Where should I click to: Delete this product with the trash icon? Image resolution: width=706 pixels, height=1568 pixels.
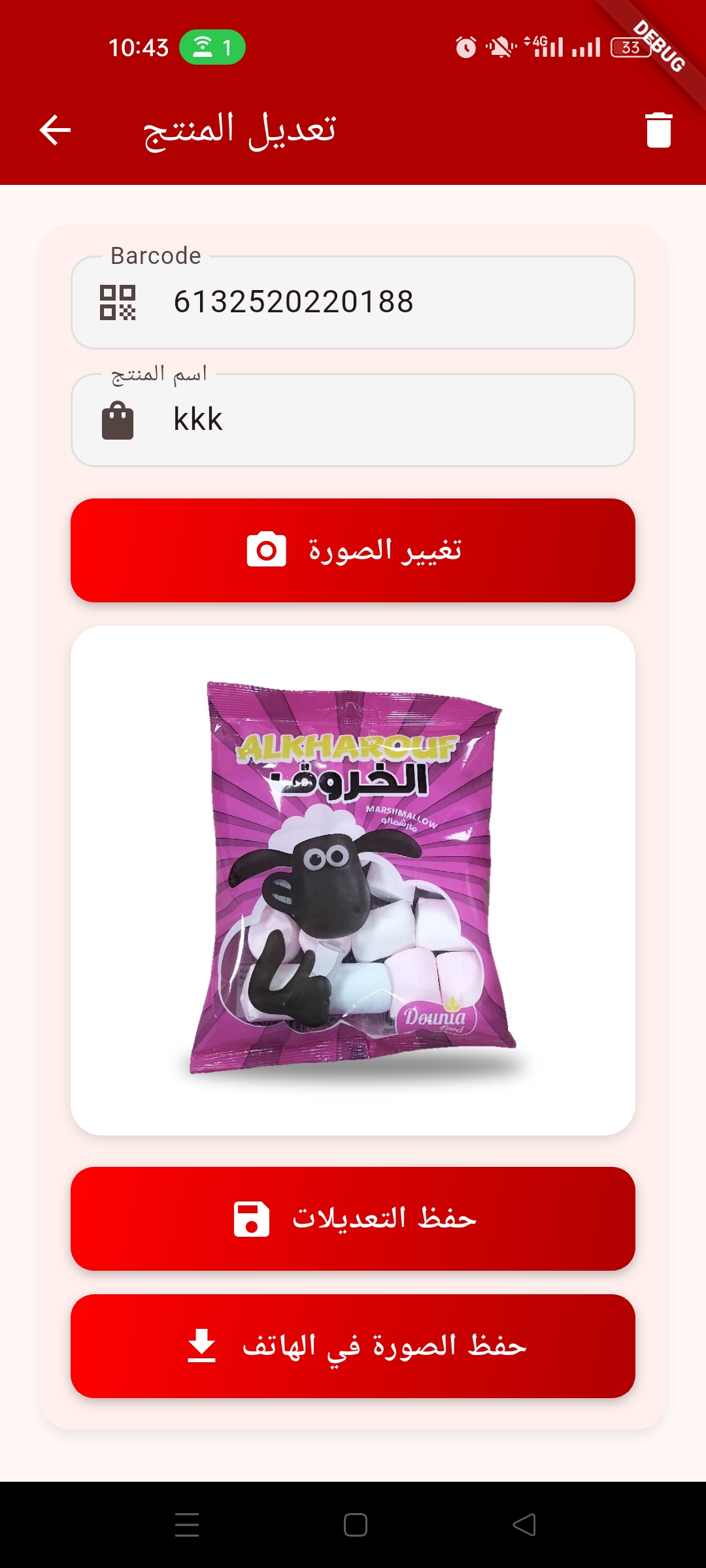658,130
